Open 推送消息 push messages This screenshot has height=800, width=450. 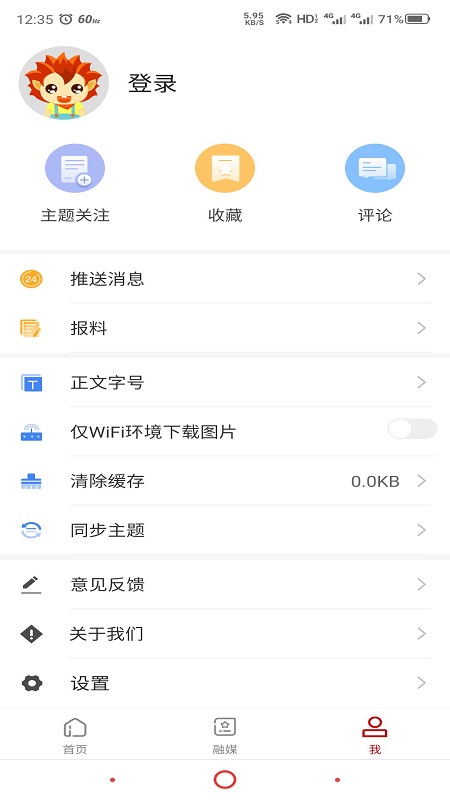click(225, 279)
